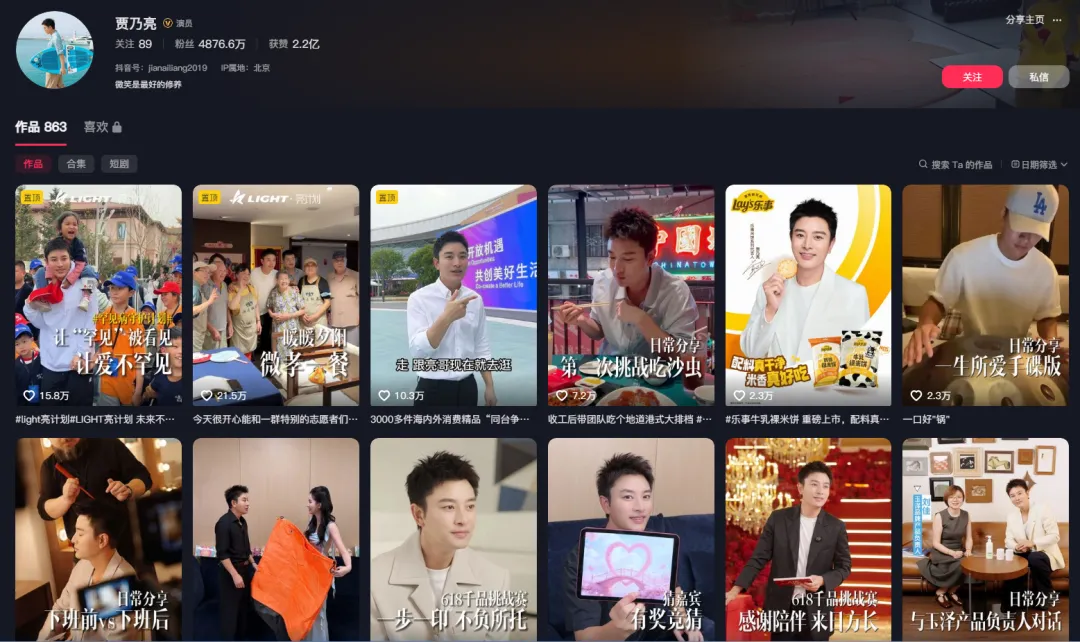Screen dimensions: 1080x642
Task: Search this creator's works with 搜索 Ta 的作品
Action: (955, 164)
